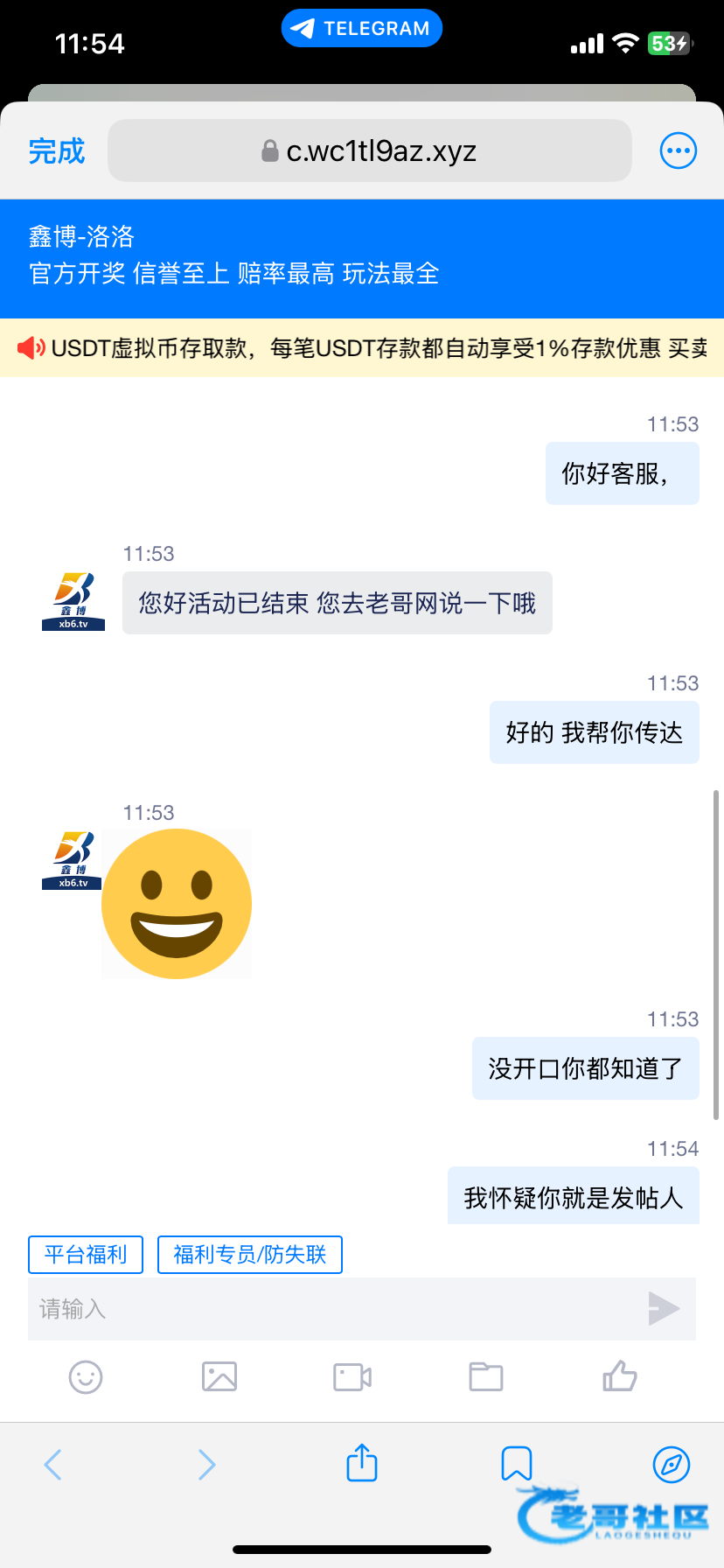724x1568 pixels.
Task: Go back to the previous page
Action: tap(53, 1464)
